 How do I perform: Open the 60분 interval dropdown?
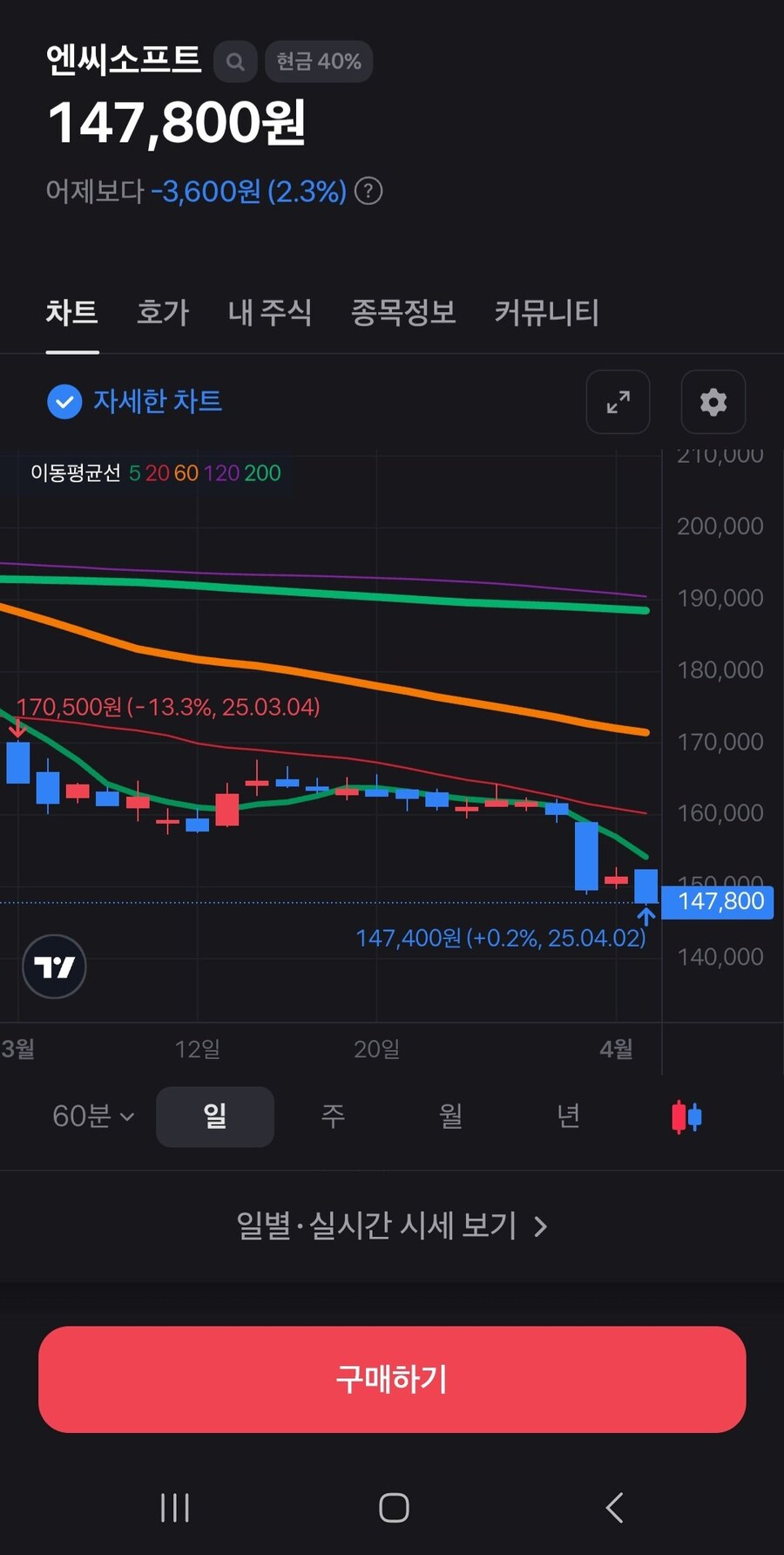[91, 1117]
